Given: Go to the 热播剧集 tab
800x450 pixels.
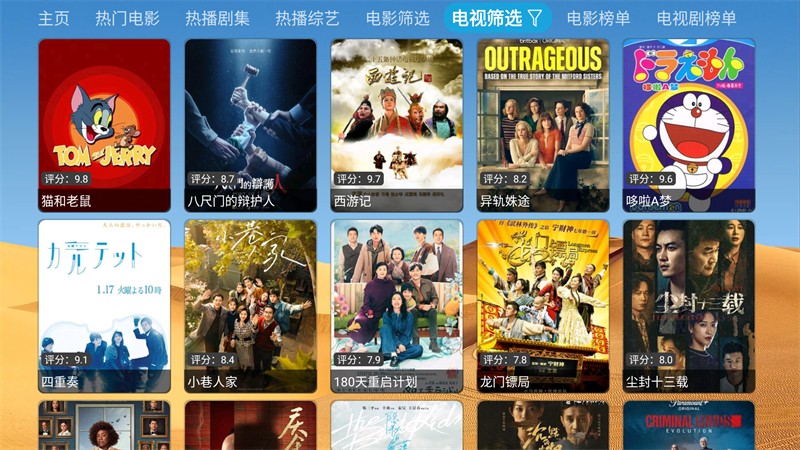Looking at the screenshot, I should (217, 18).
